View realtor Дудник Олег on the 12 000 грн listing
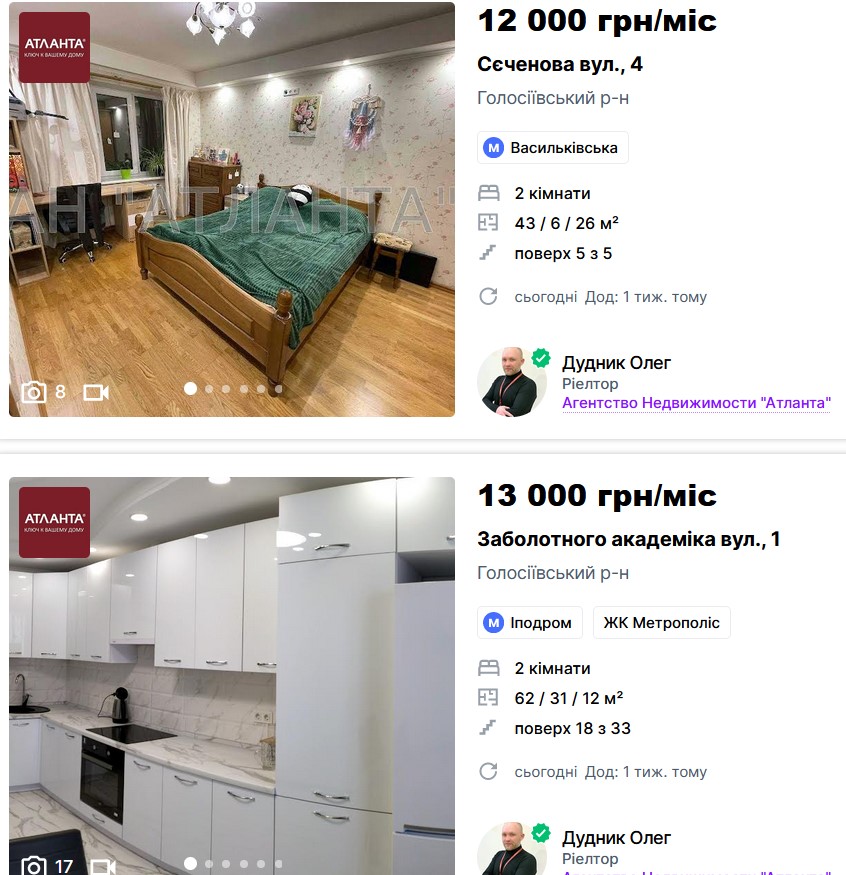This screenshot has height=875, width=846. [616, 363]
